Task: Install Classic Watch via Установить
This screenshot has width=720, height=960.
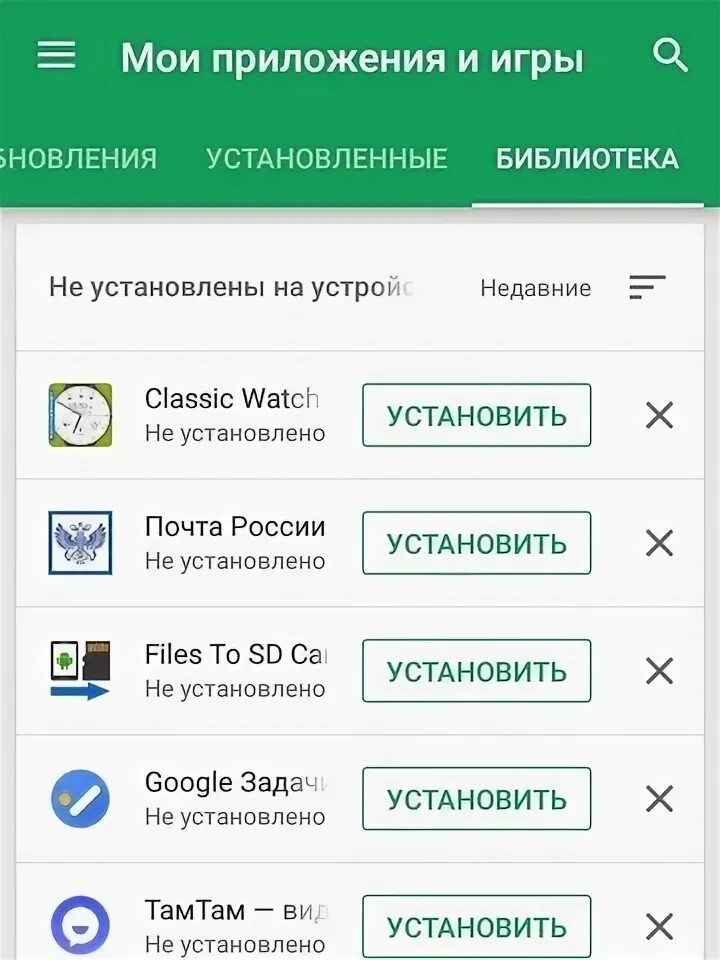Action: [476, 415]
